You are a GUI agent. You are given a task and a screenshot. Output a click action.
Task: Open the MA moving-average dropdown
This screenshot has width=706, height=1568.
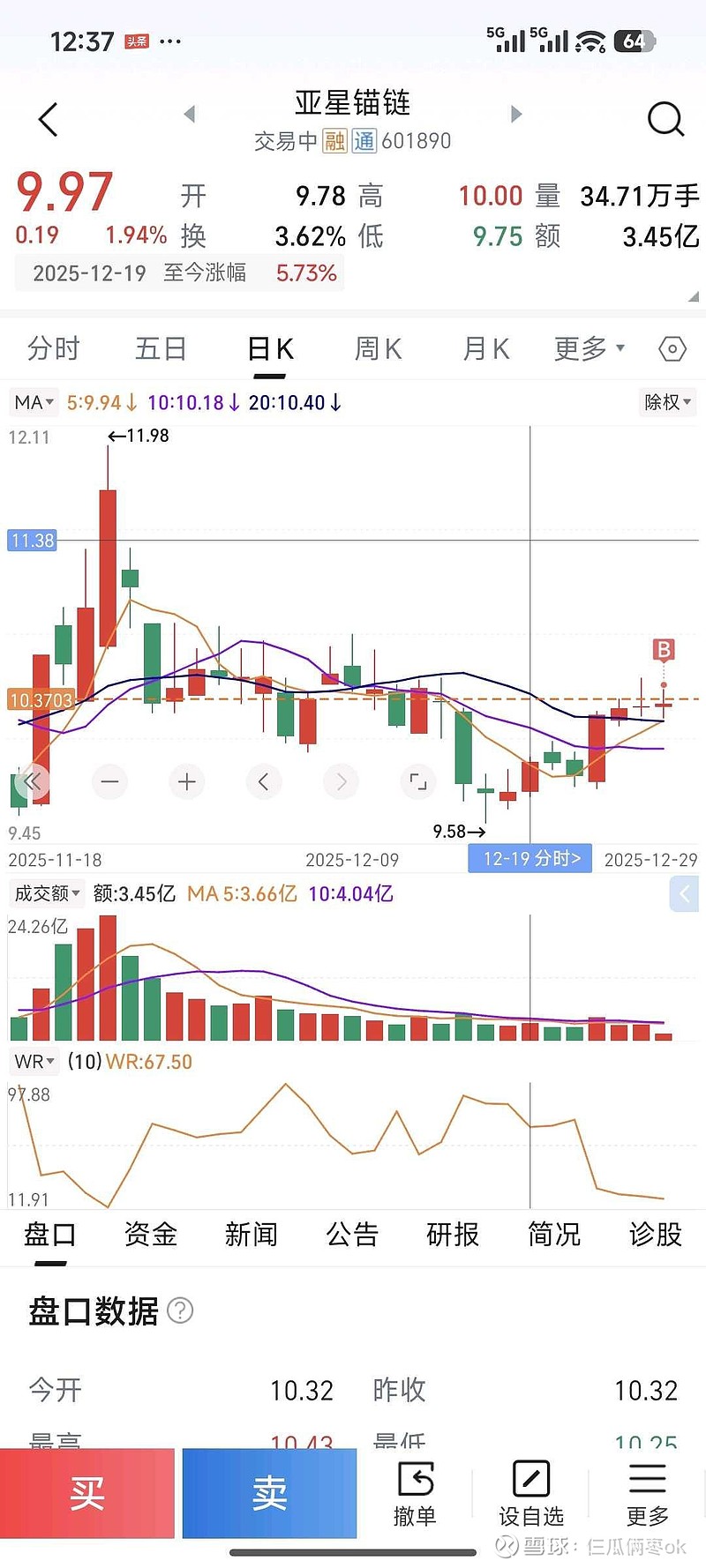[34, 402]
